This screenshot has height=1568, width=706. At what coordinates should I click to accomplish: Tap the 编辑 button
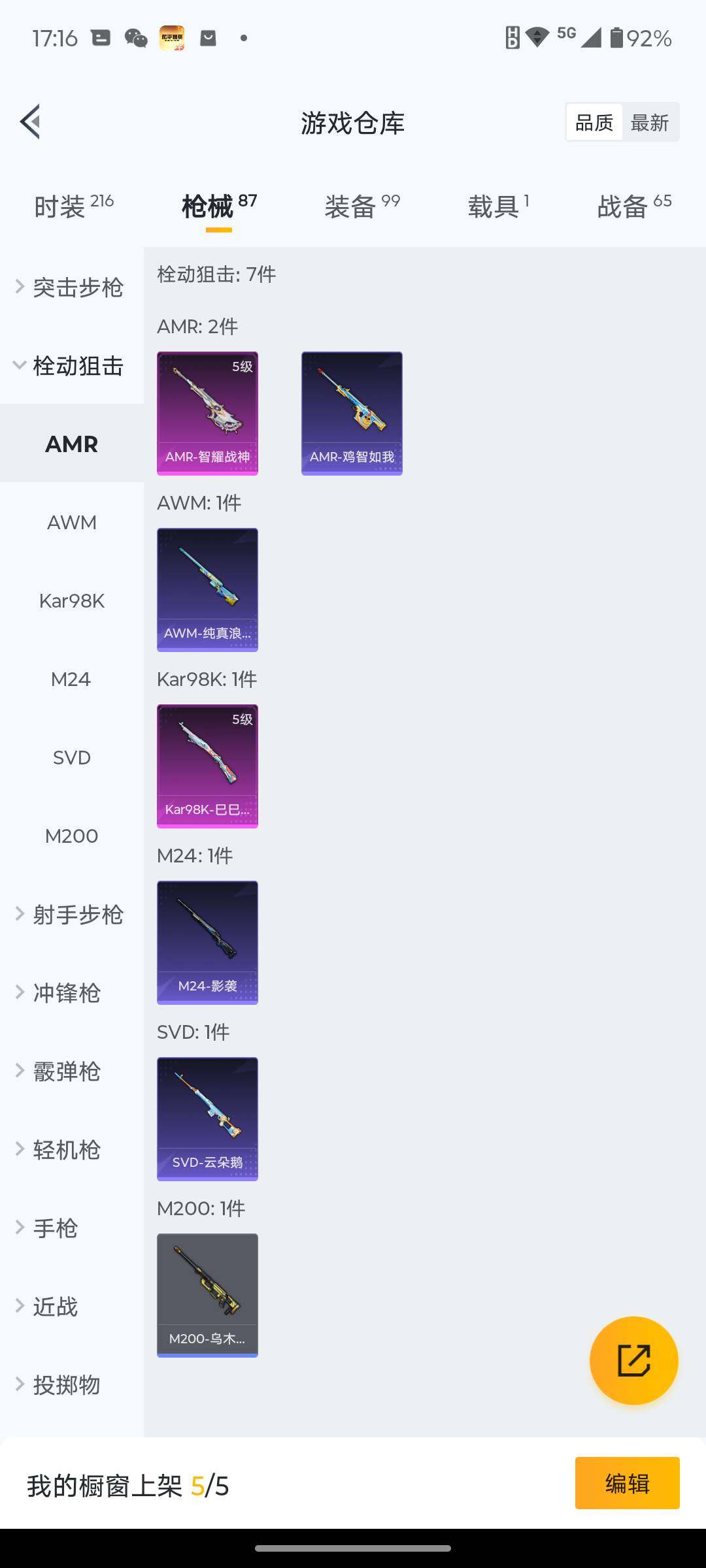pos(627,1483)
